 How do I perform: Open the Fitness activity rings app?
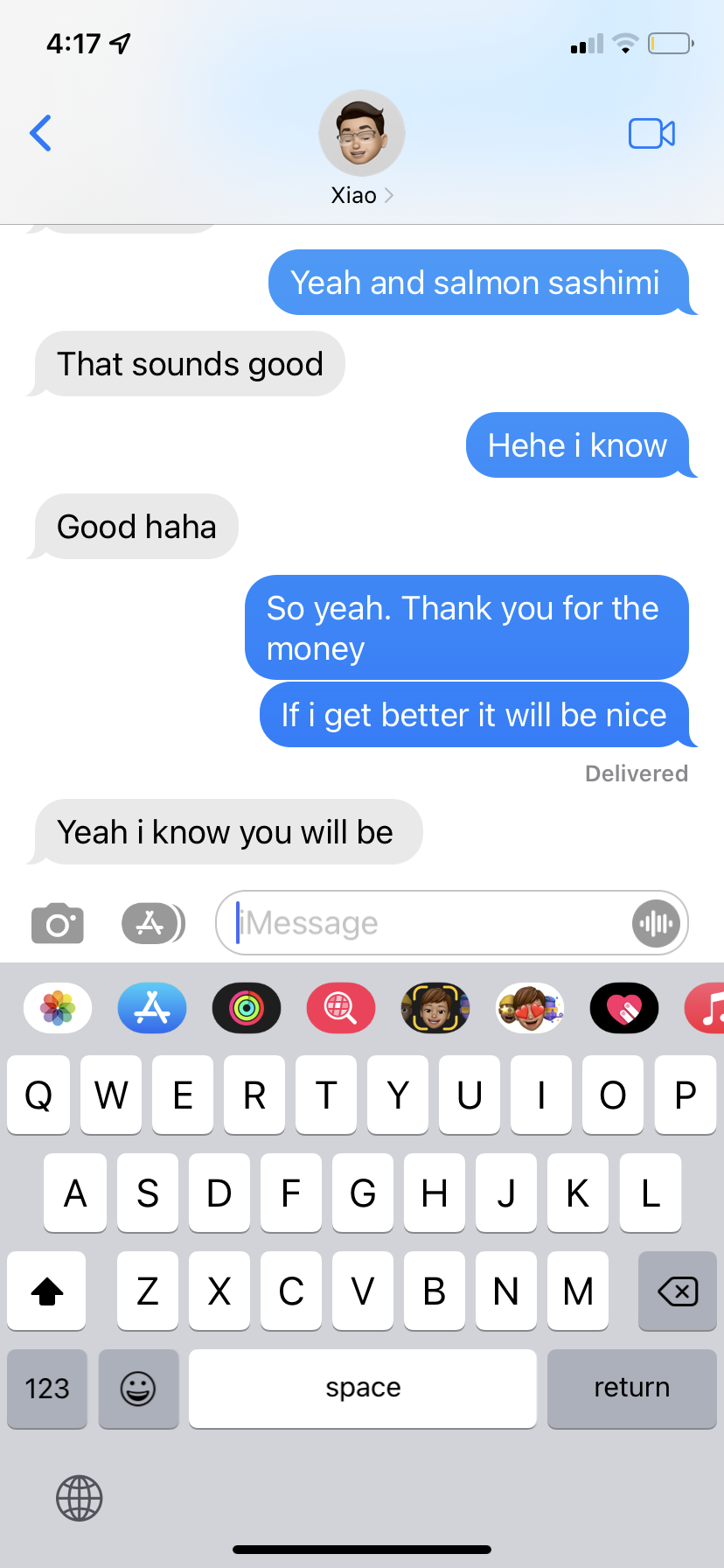pyautogui.click(x=247, y=1008)
